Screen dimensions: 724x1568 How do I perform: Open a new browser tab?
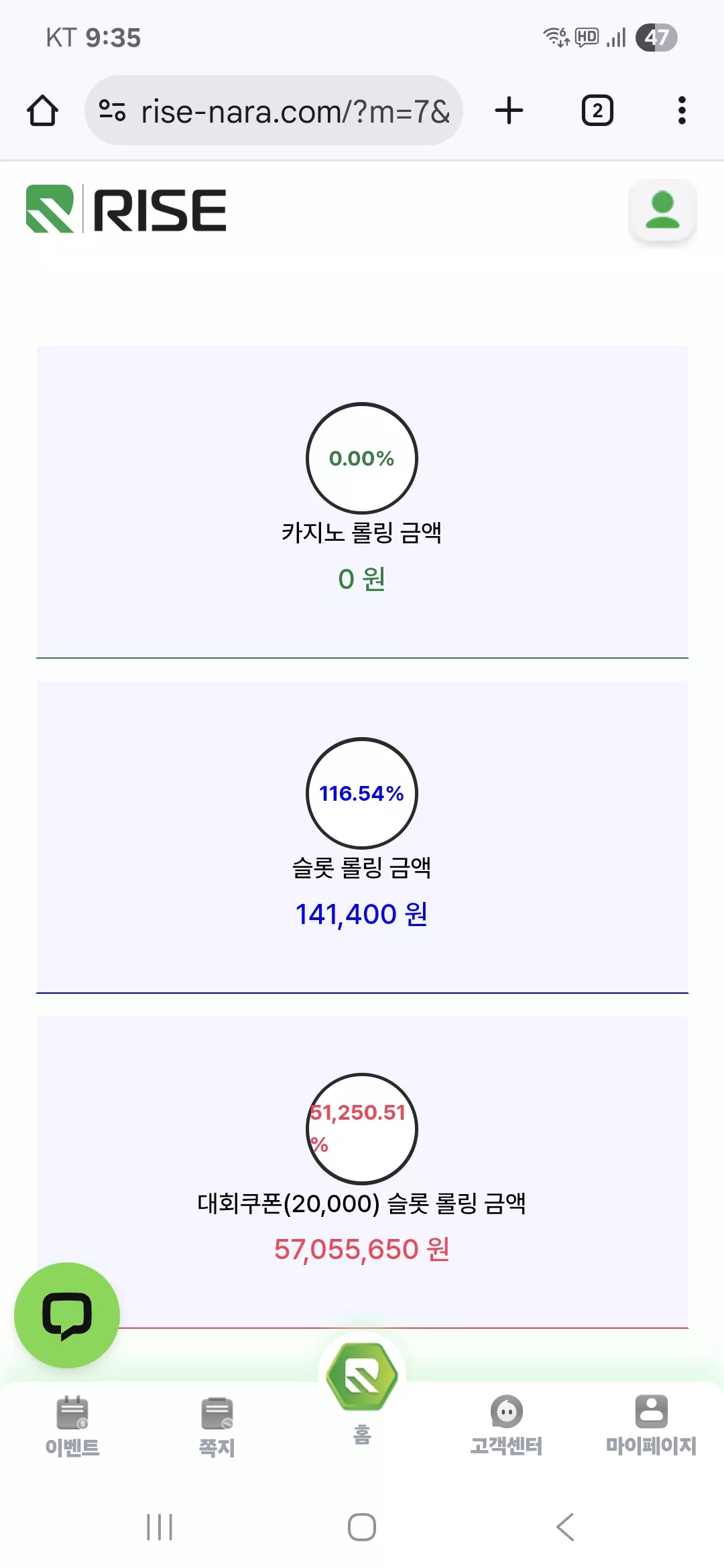(x=509, y=111)
